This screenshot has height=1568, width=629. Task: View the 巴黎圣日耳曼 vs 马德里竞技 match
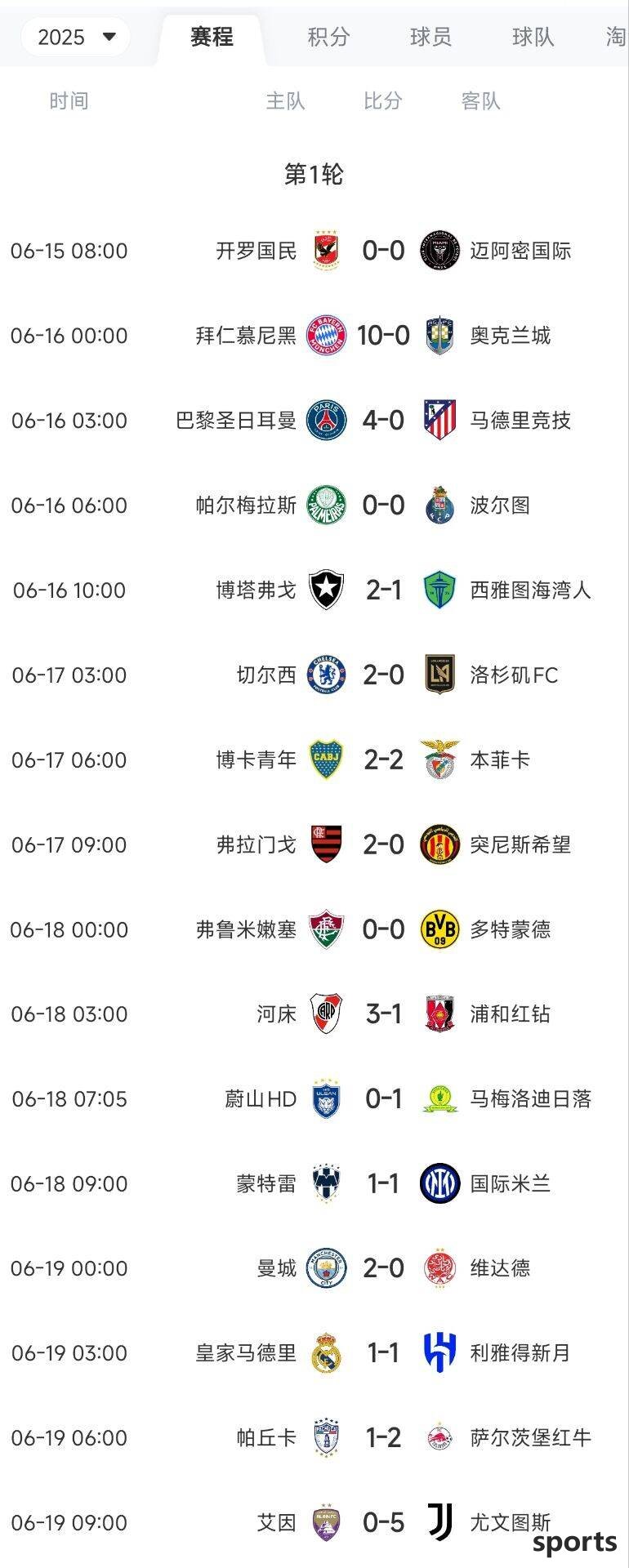383,421
